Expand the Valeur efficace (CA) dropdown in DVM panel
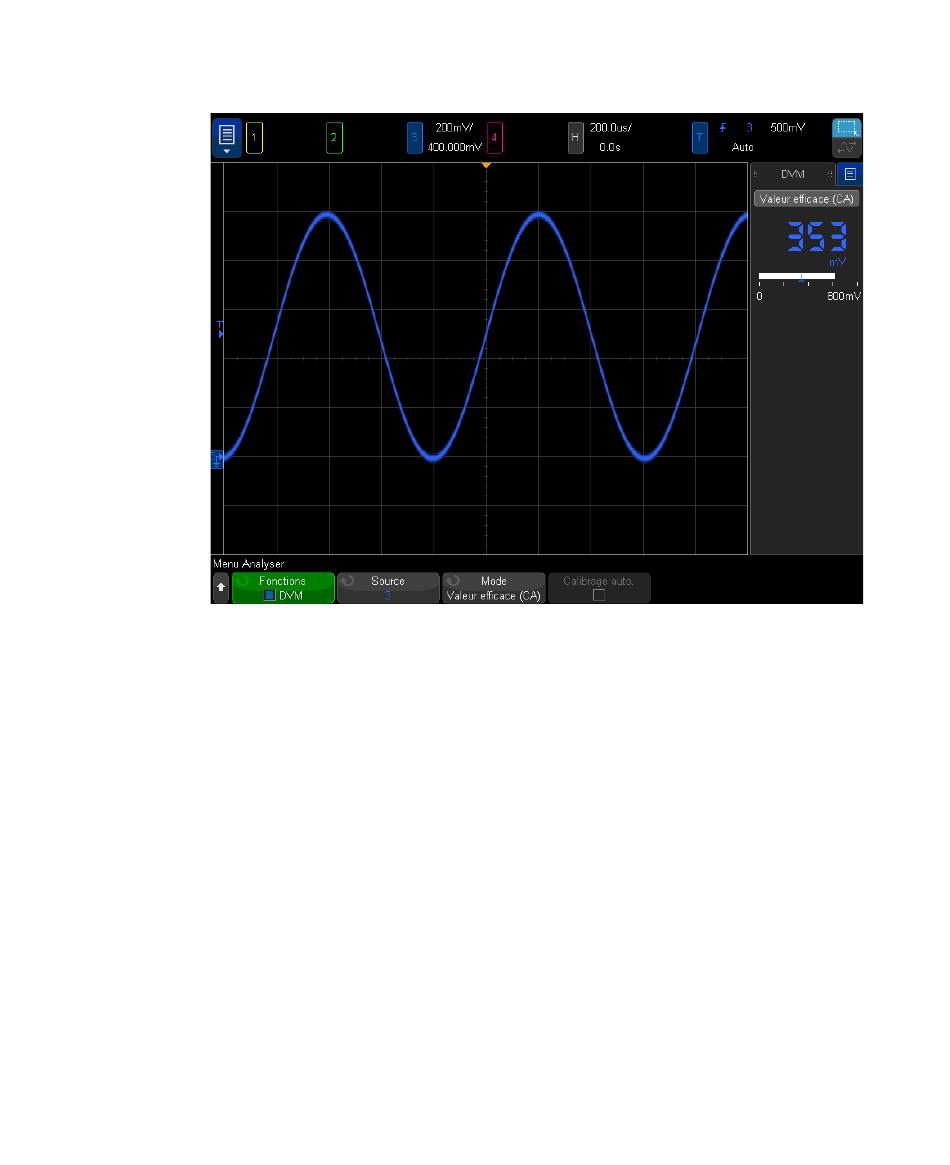This screenshot has width=950, height=1165. (x=806, y=199)
